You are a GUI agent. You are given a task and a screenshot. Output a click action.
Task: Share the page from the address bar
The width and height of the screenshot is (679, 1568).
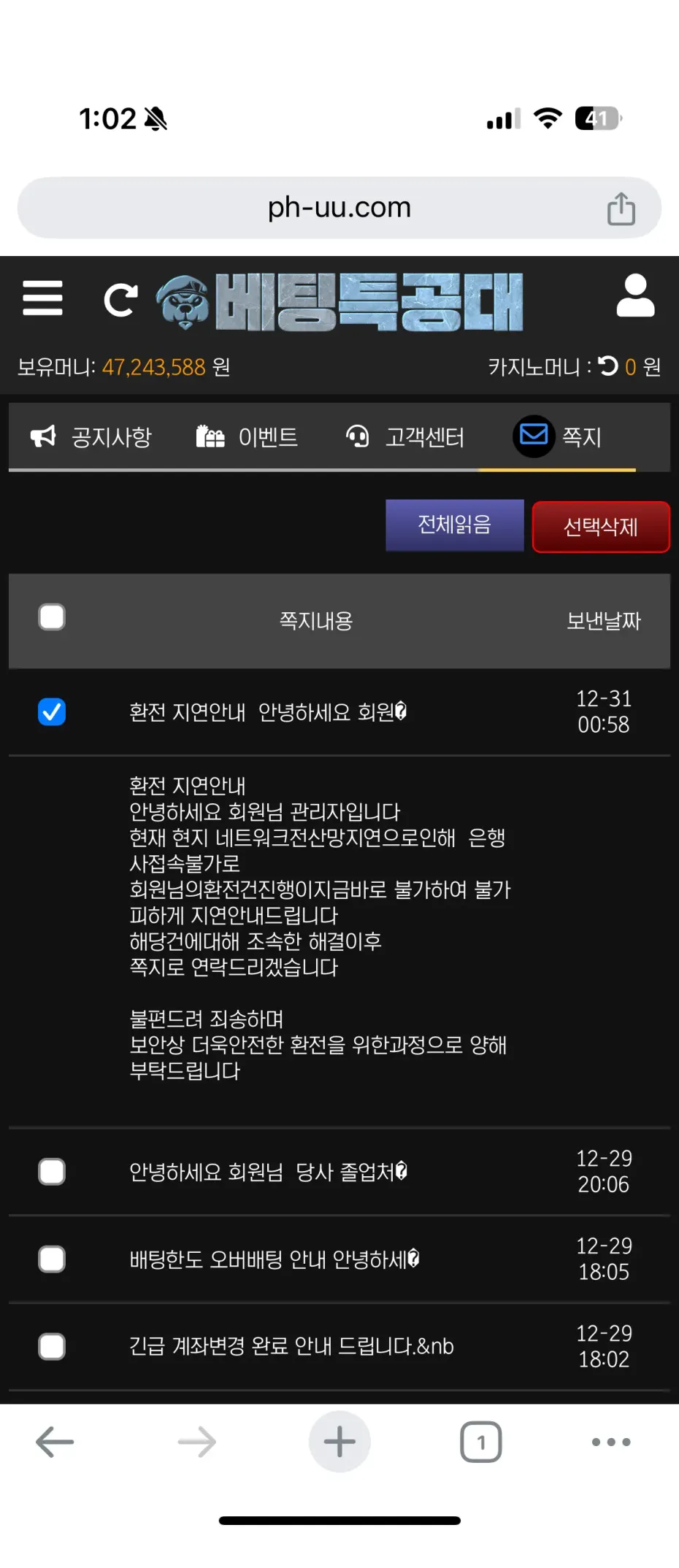click(621, 209)
